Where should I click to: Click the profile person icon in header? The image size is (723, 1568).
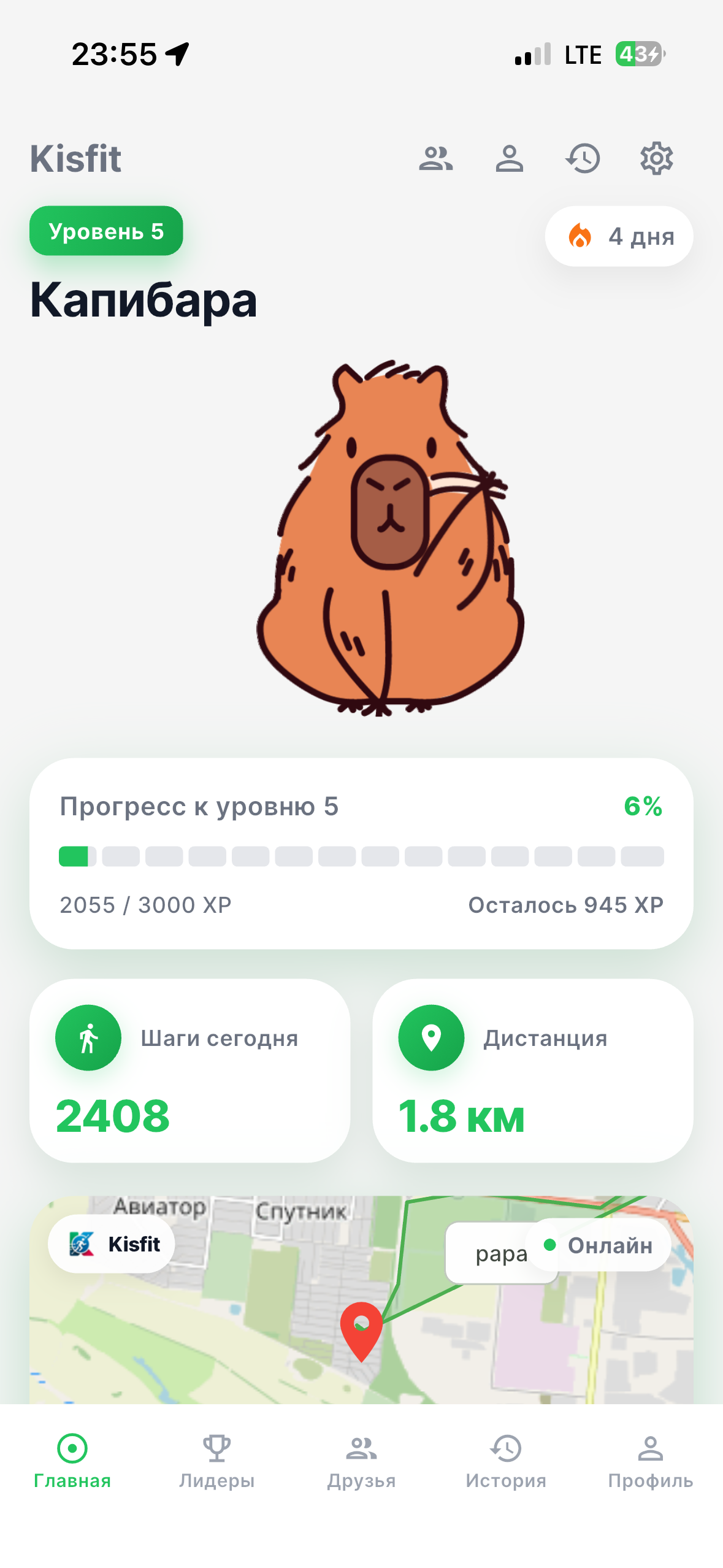click(509, 159)
